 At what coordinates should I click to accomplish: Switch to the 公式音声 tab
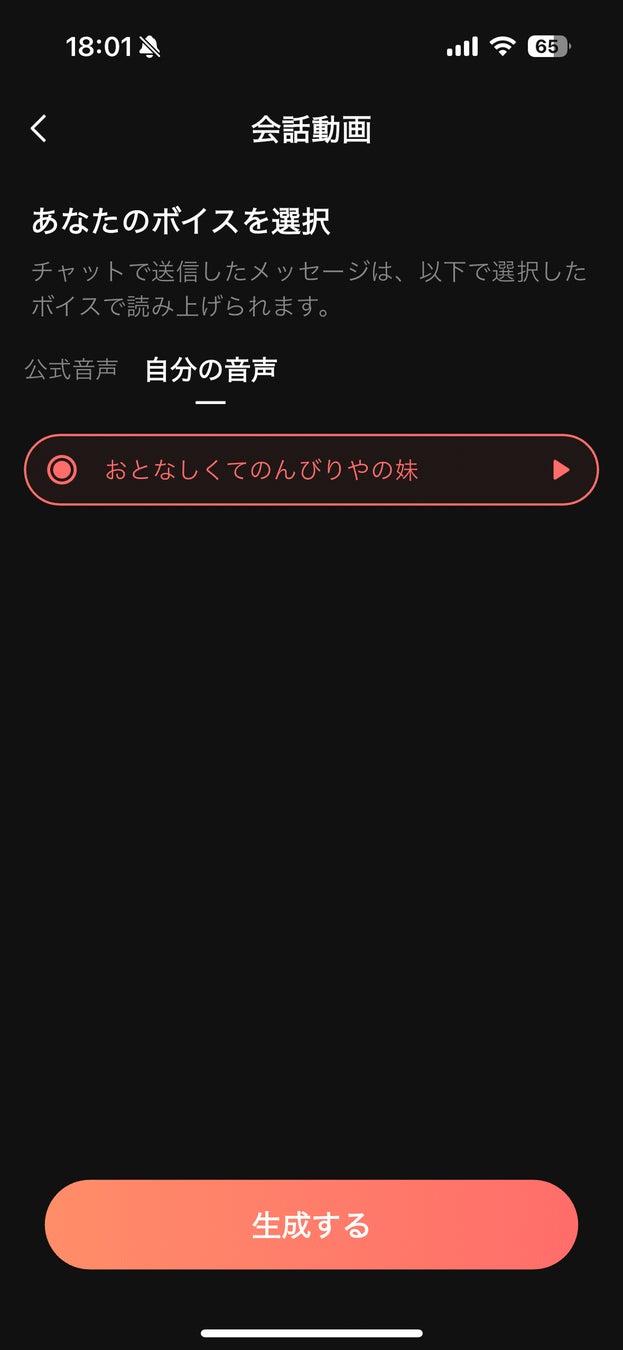[x=71, y=370]
